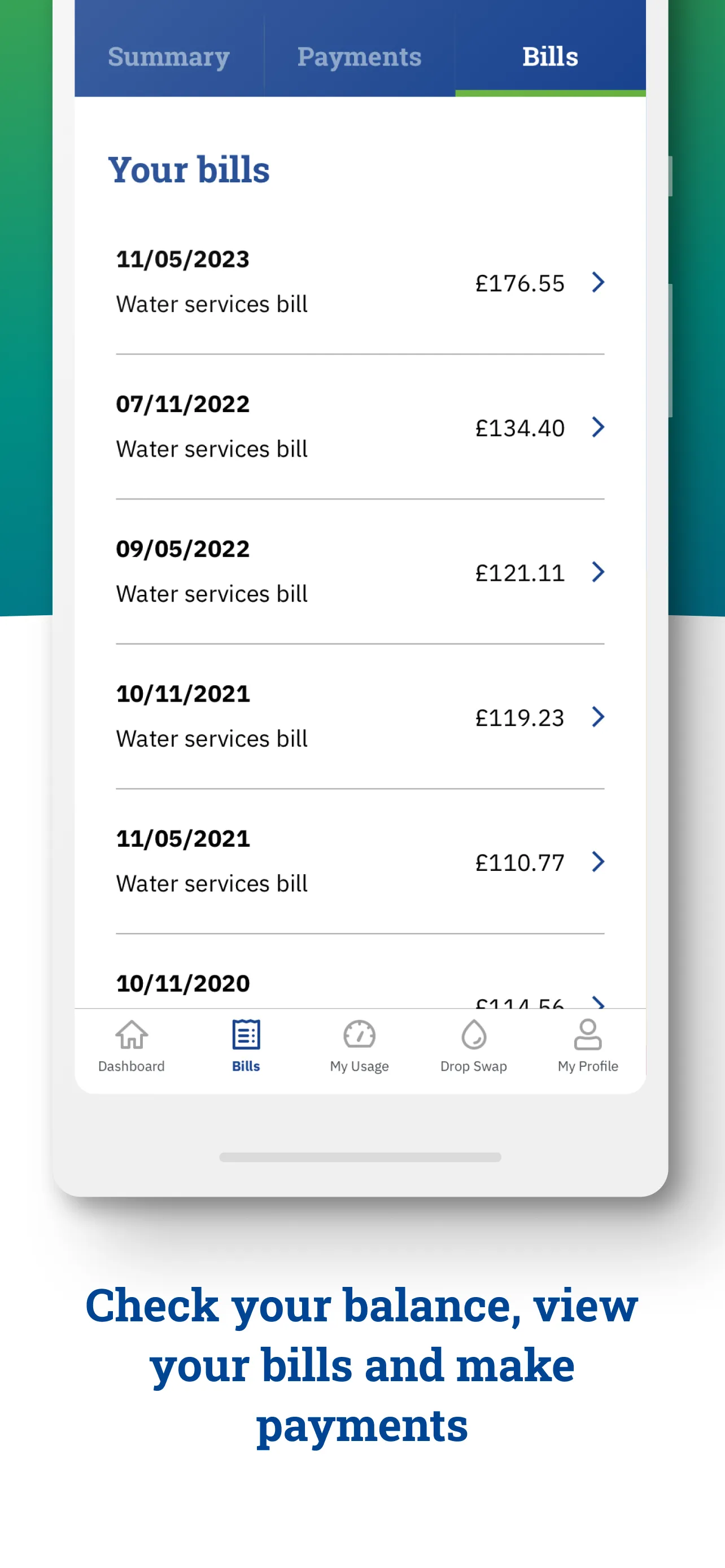This screenshot has height=1568, width=725.
Task: Select the Bills icon in bottom navigation
Action: pyautogui.click(x=245, y=1044)
